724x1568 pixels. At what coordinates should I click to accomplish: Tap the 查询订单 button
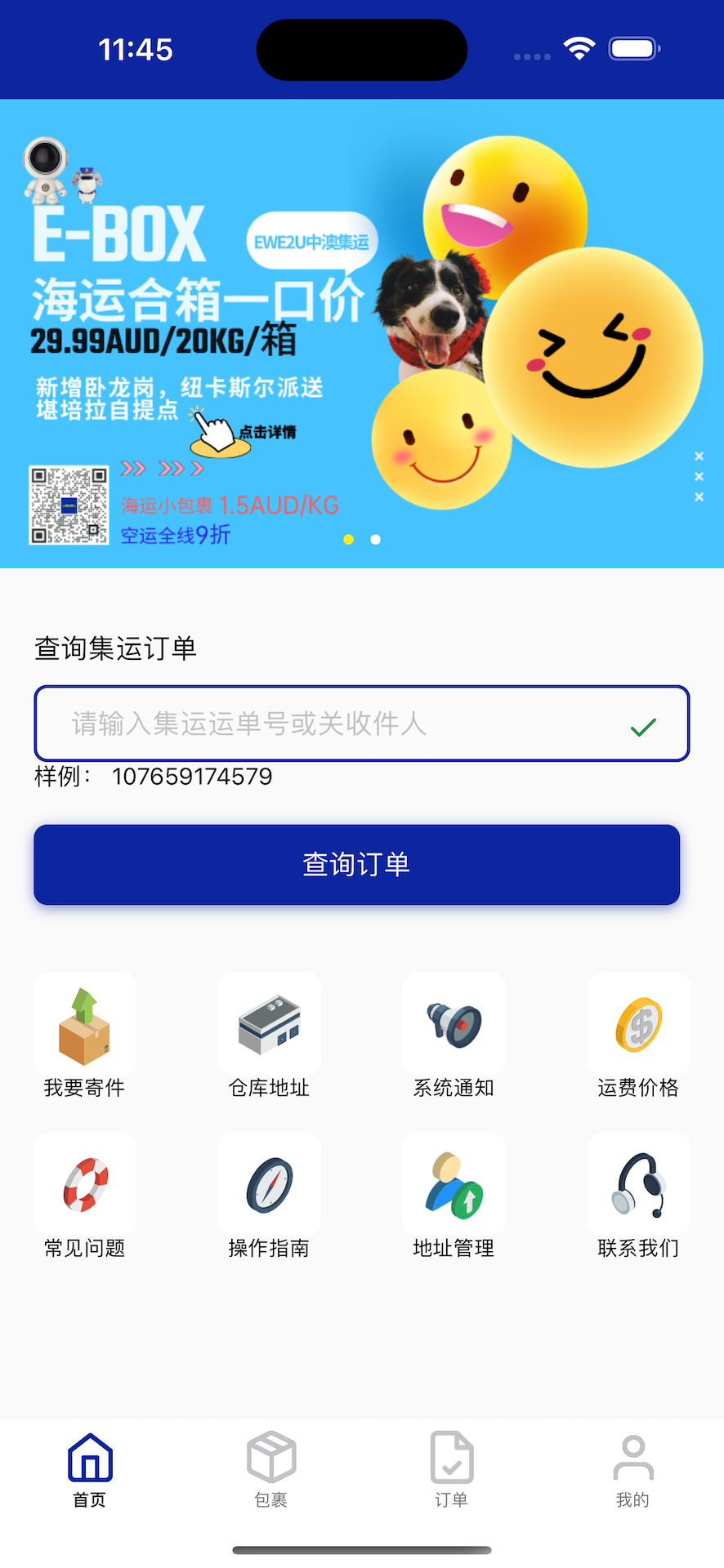coord(357,865)
